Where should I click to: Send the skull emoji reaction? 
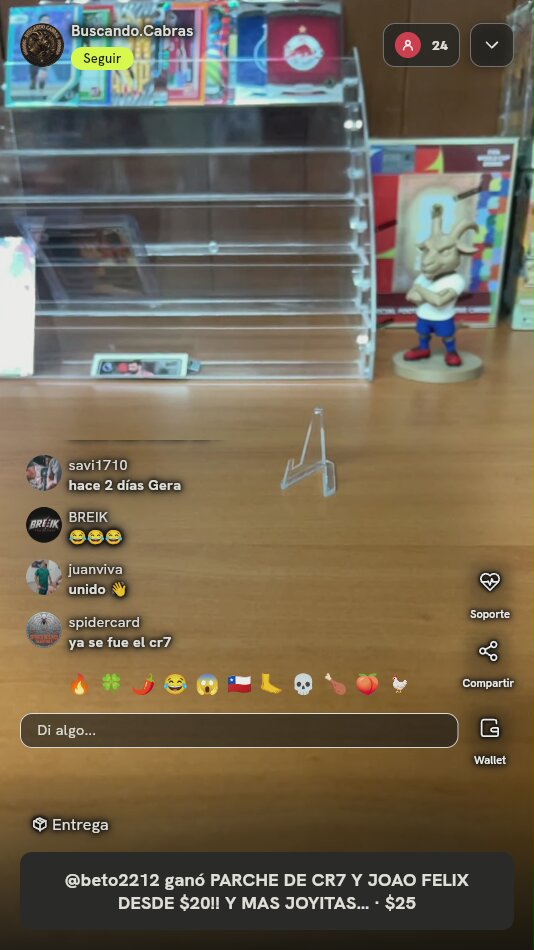pyautogui.click(x=303, y=684)
